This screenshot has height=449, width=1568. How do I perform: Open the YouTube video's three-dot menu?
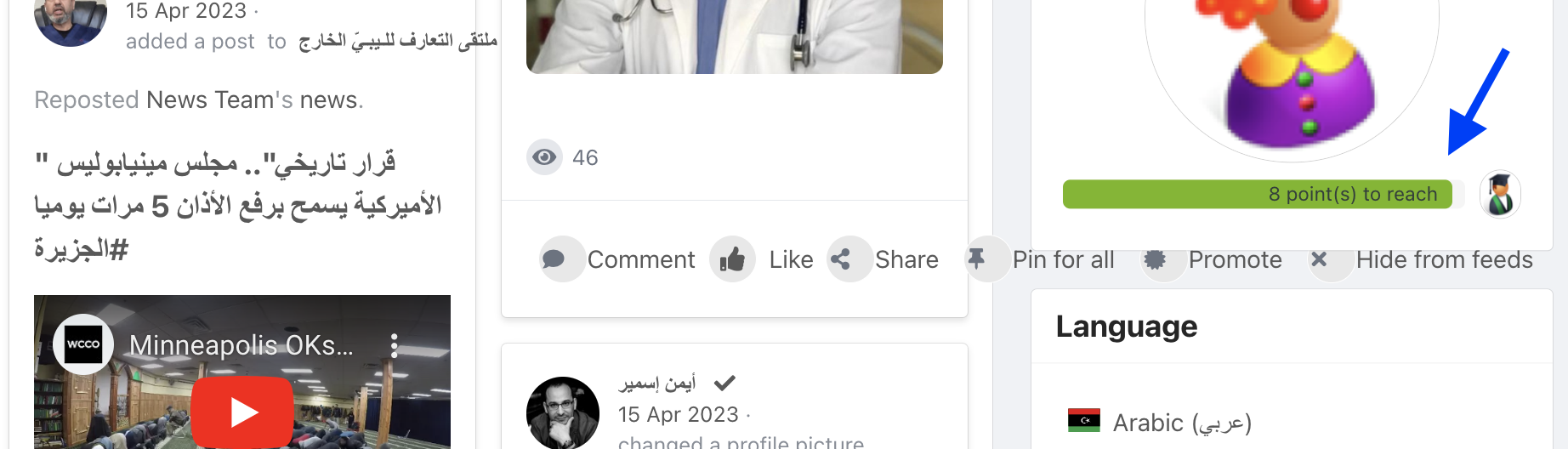click(394, 345)
